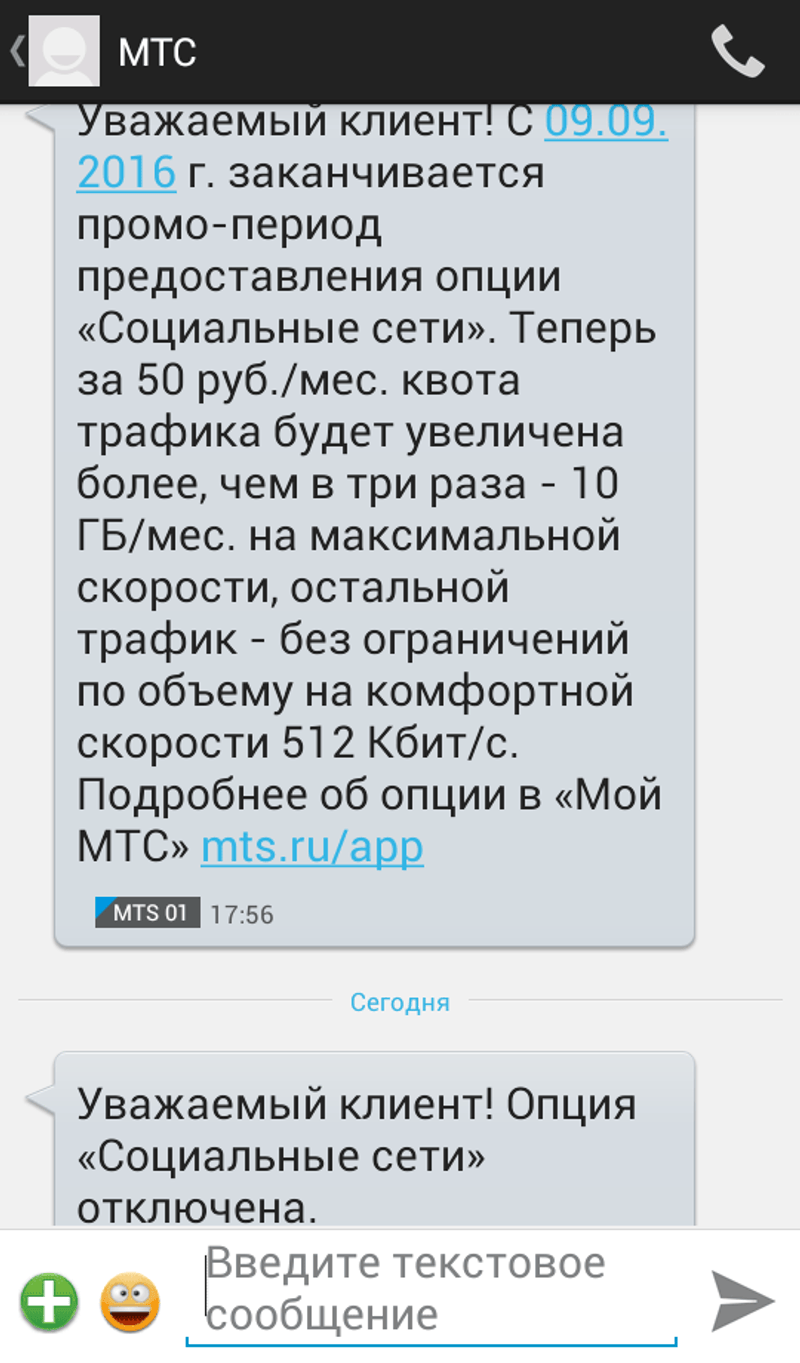Tap the green plus attach button
Image resolution: width=800 pixels, height=1363 pixels.
[49, 1303]
